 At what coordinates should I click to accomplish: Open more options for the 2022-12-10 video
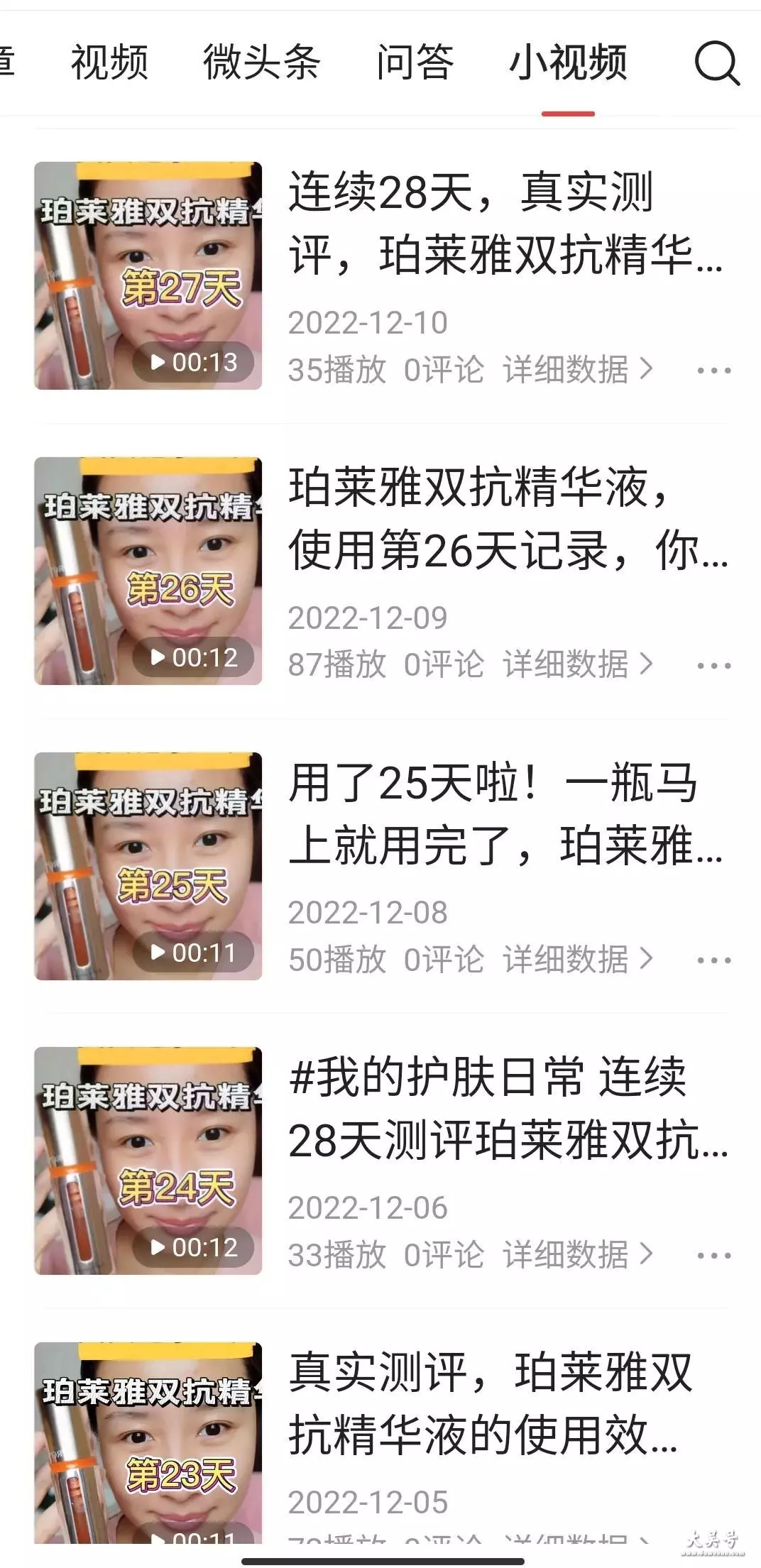tap(714, 371)
